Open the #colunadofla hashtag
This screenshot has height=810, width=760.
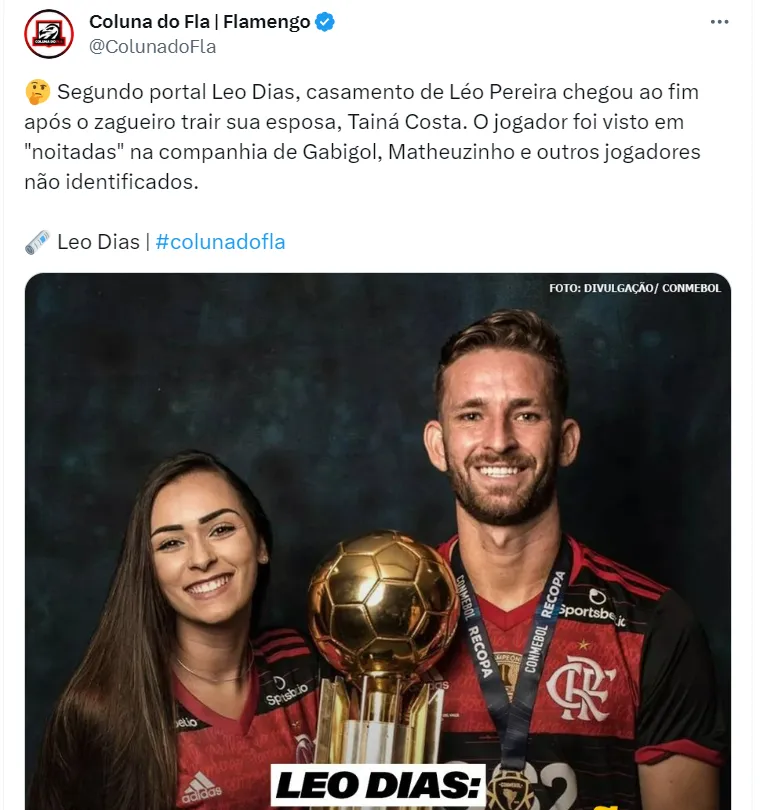[x=220, y=241]
